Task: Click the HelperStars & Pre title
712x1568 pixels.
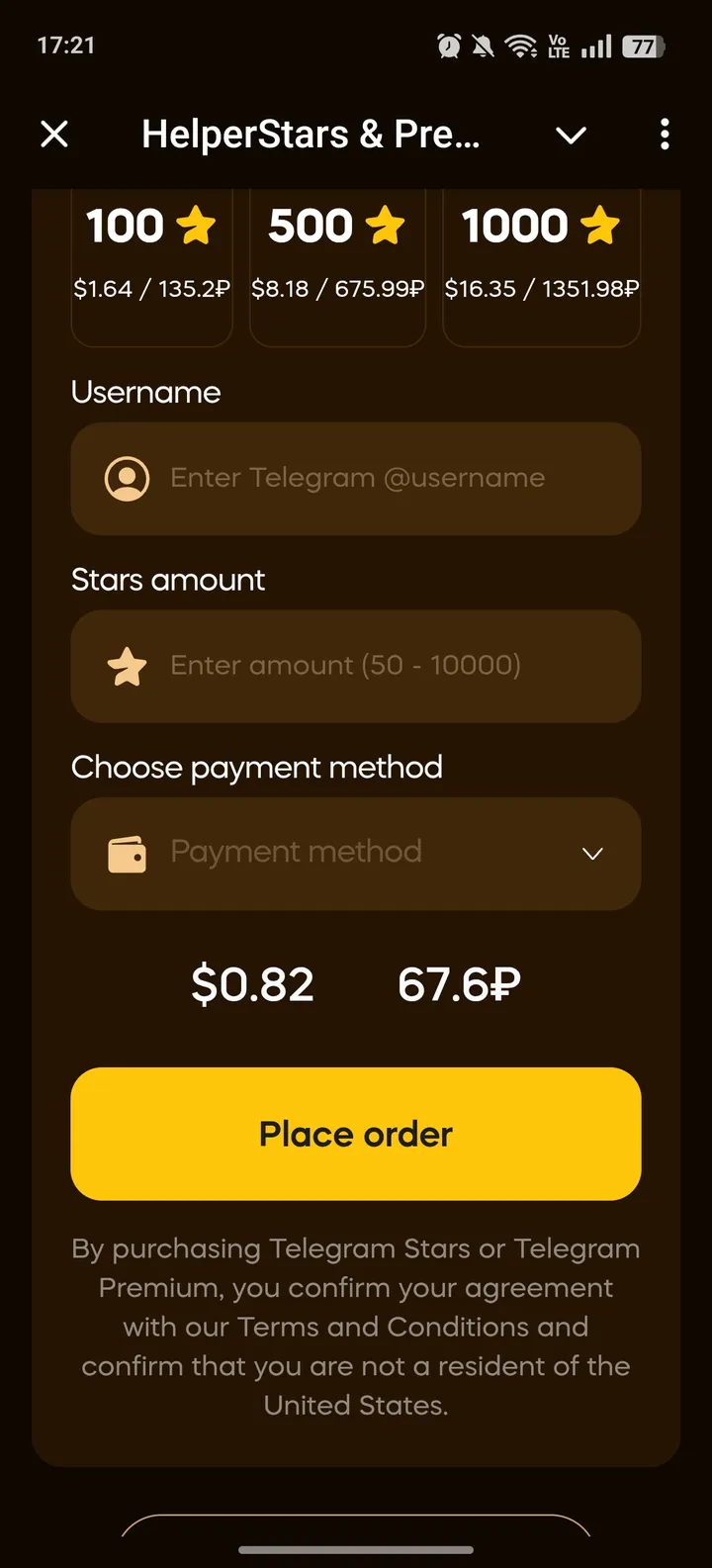Action: [x=311, y=134]
